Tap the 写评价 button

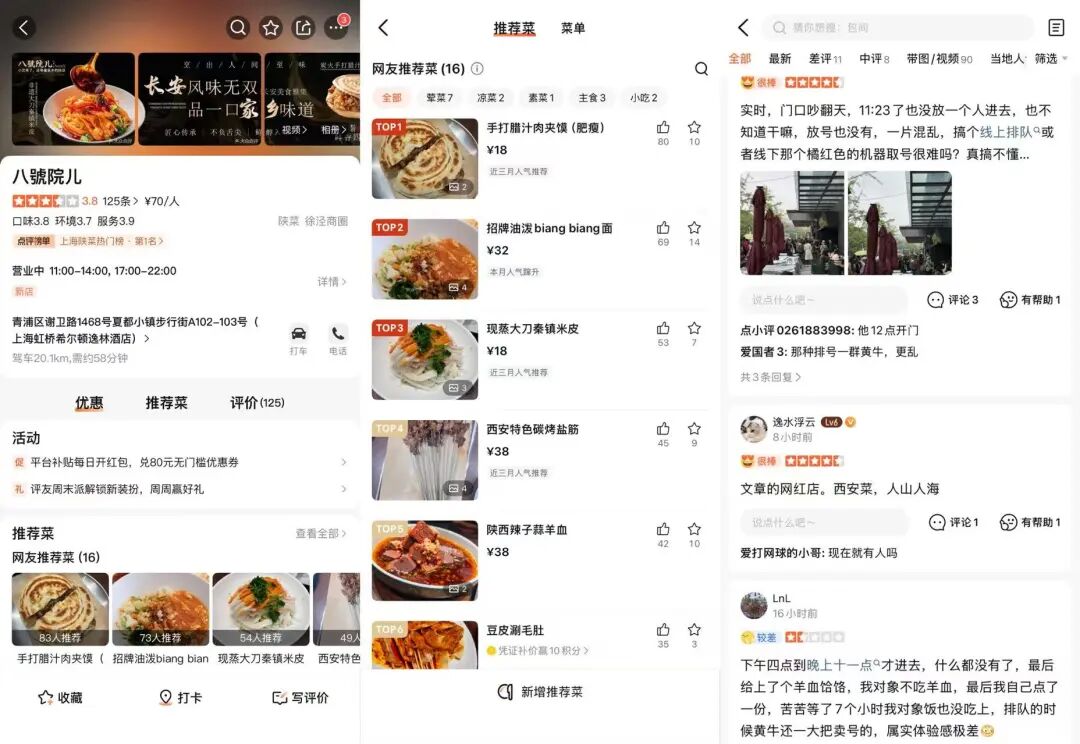coord(300,698)
